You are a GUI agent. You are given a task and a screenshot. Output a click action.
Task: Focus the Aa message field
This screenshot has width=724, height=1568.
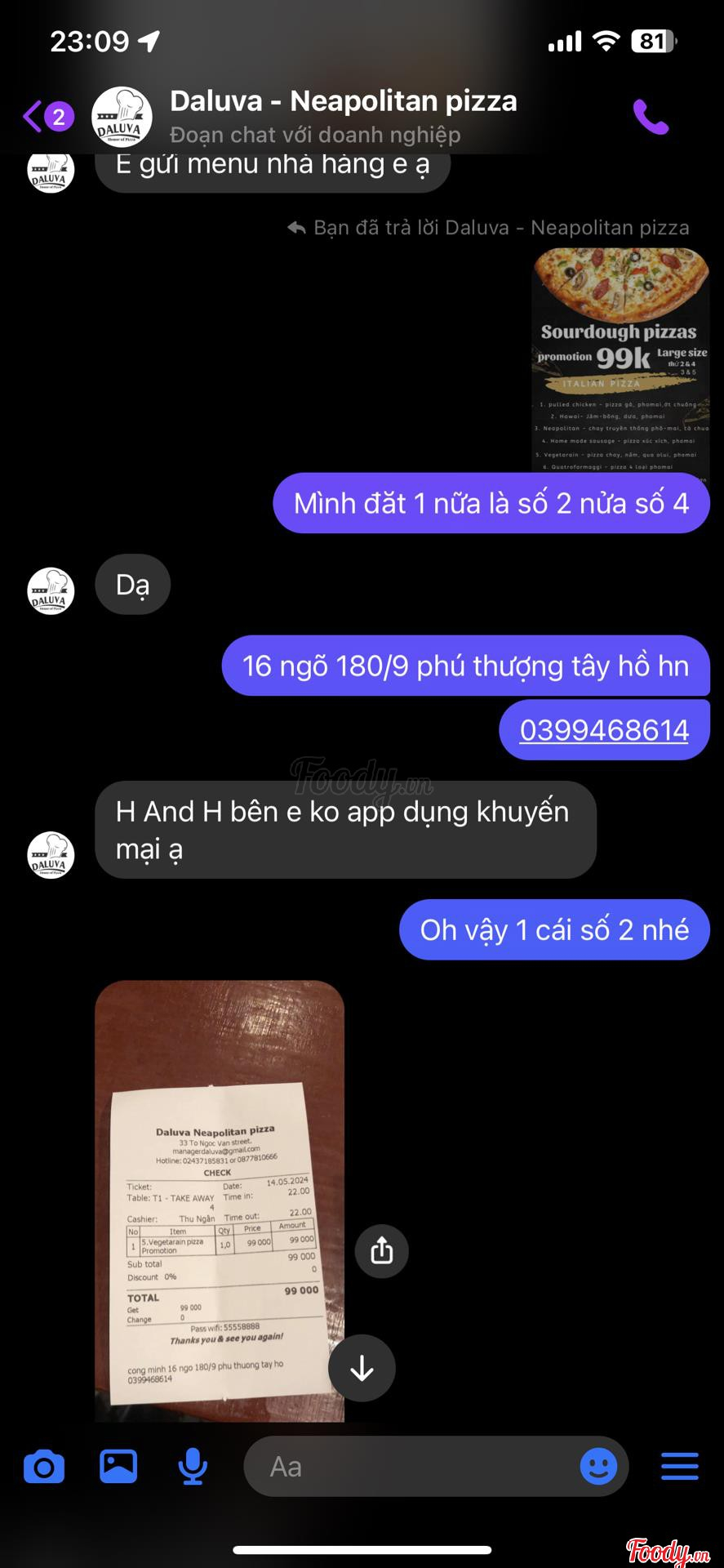click(408, 1467)
